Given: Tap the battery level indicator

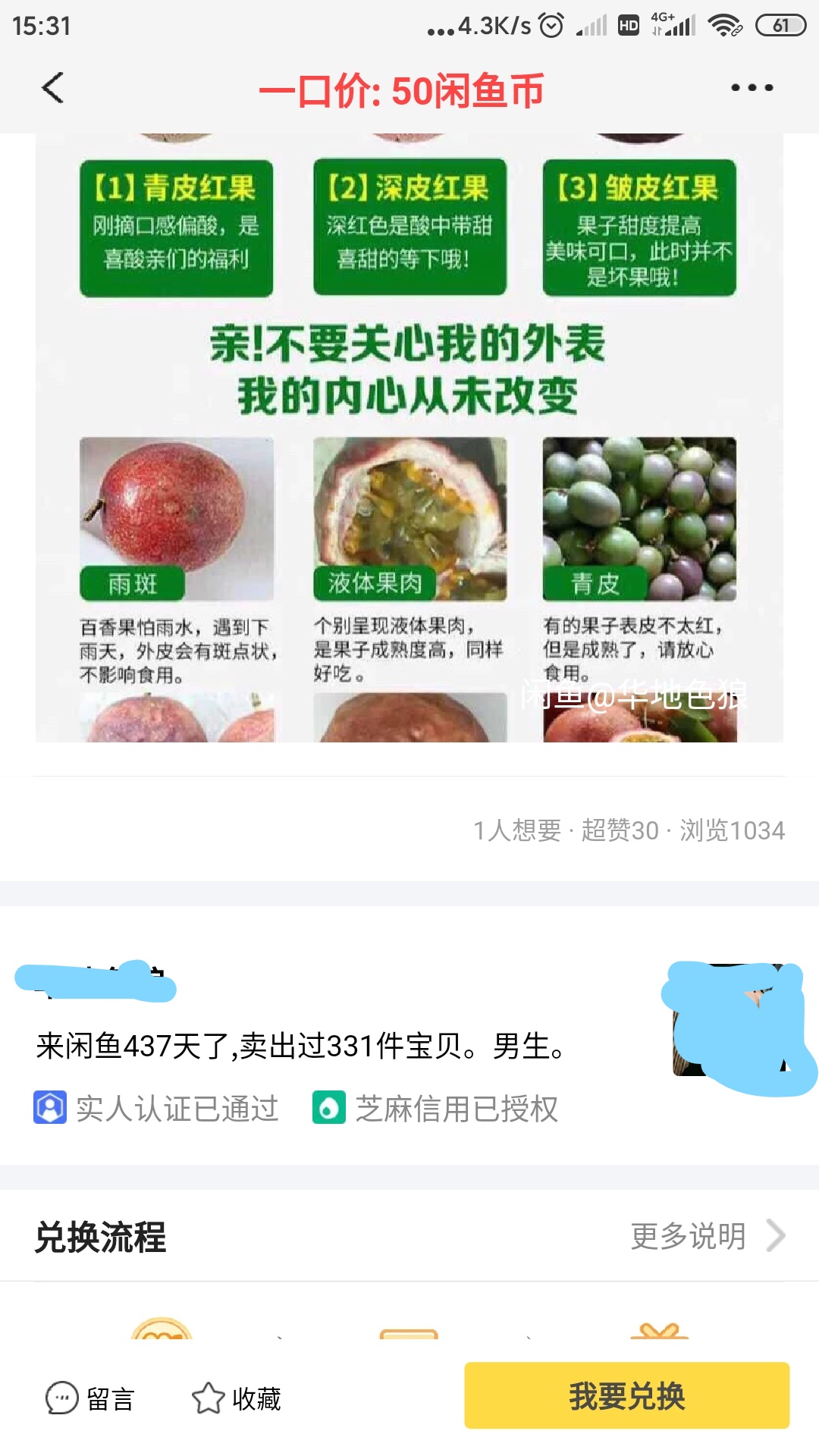Looking at the screenshot, I should pyautogui.click(x=781, y=24).
